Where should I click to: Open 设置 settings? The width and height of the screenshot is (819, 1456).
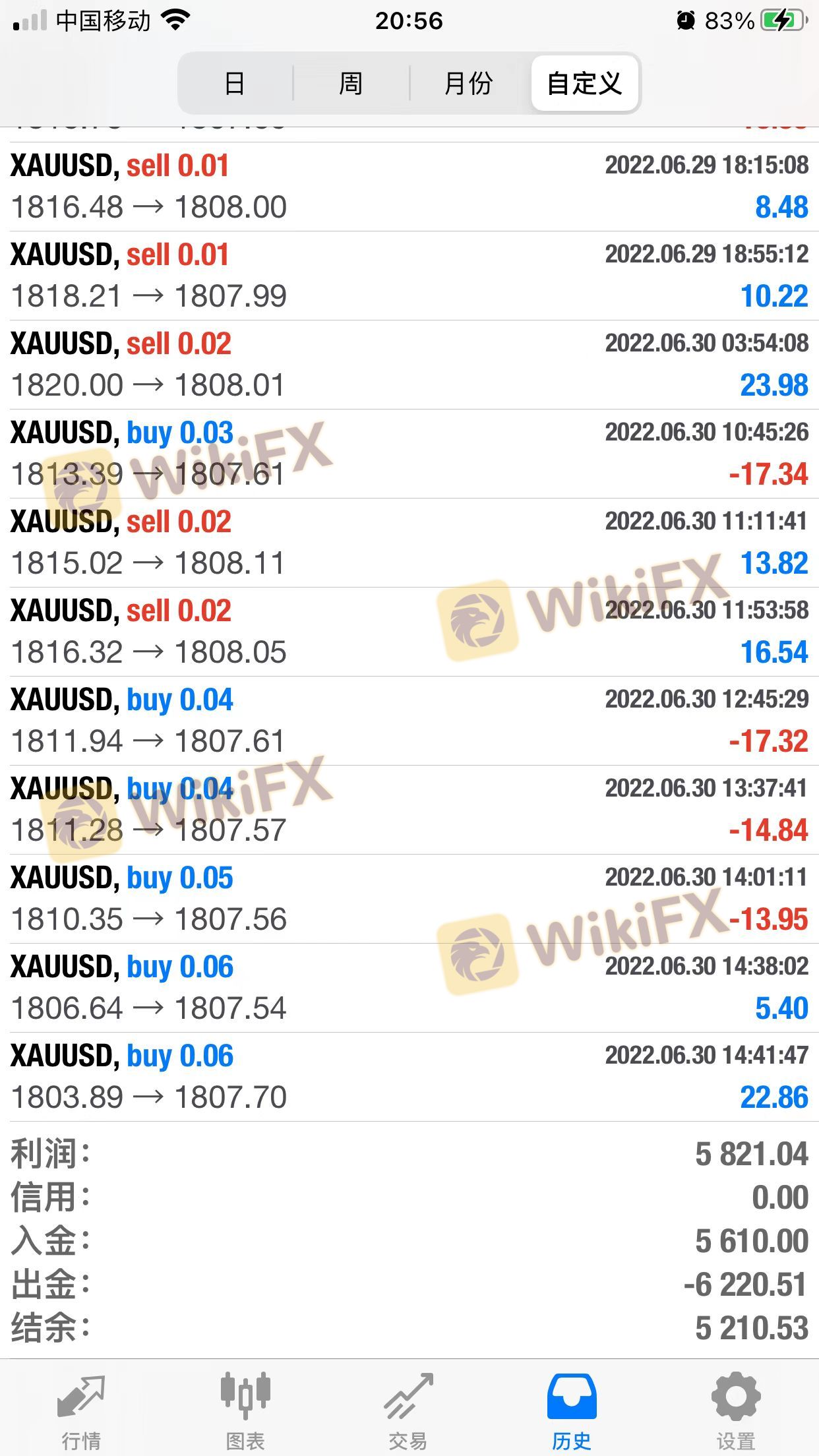[x=735, y=1409]
